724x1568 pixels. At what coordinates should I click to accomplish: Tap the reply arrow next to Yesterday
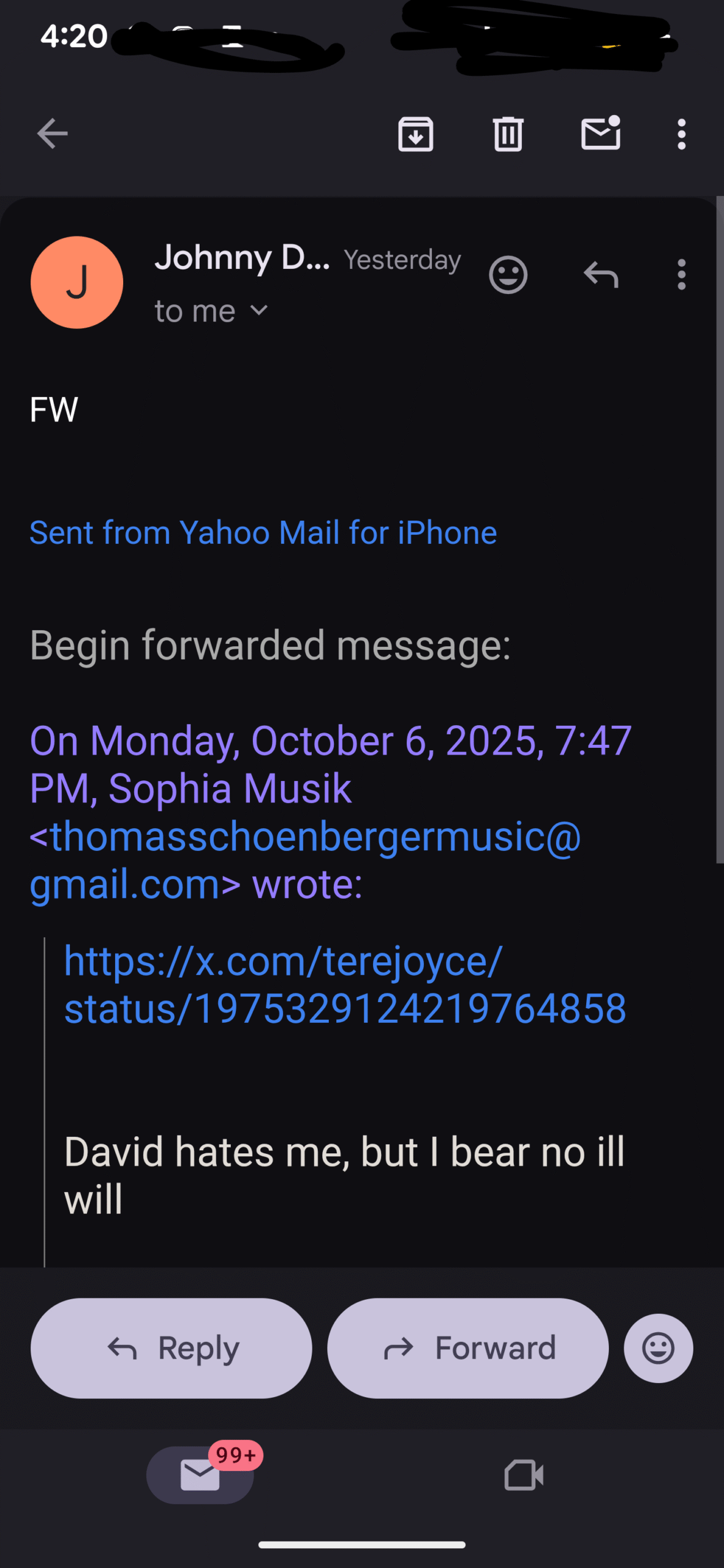[600, 275]
